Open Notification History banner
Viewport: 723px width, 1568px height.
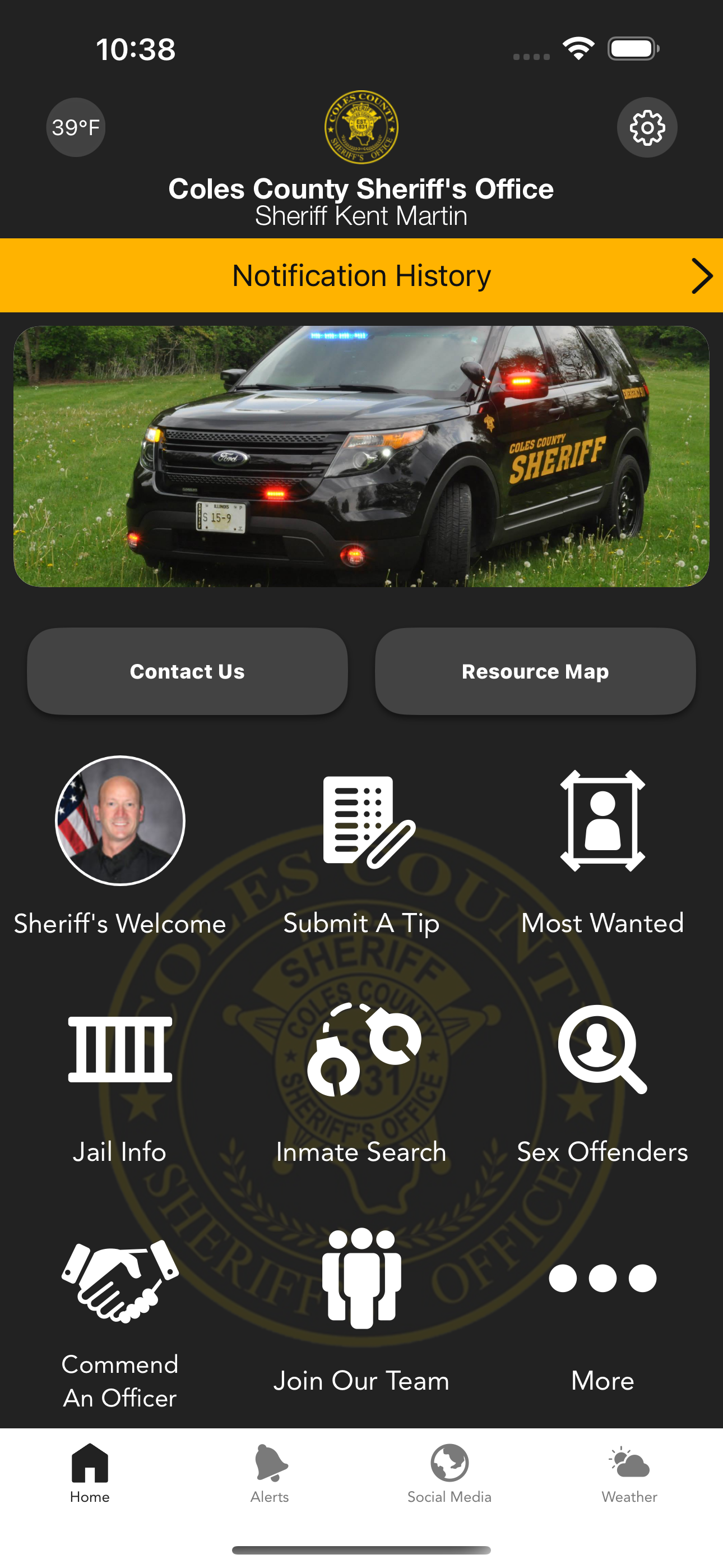pyautogui.click(x=361, y=275)
